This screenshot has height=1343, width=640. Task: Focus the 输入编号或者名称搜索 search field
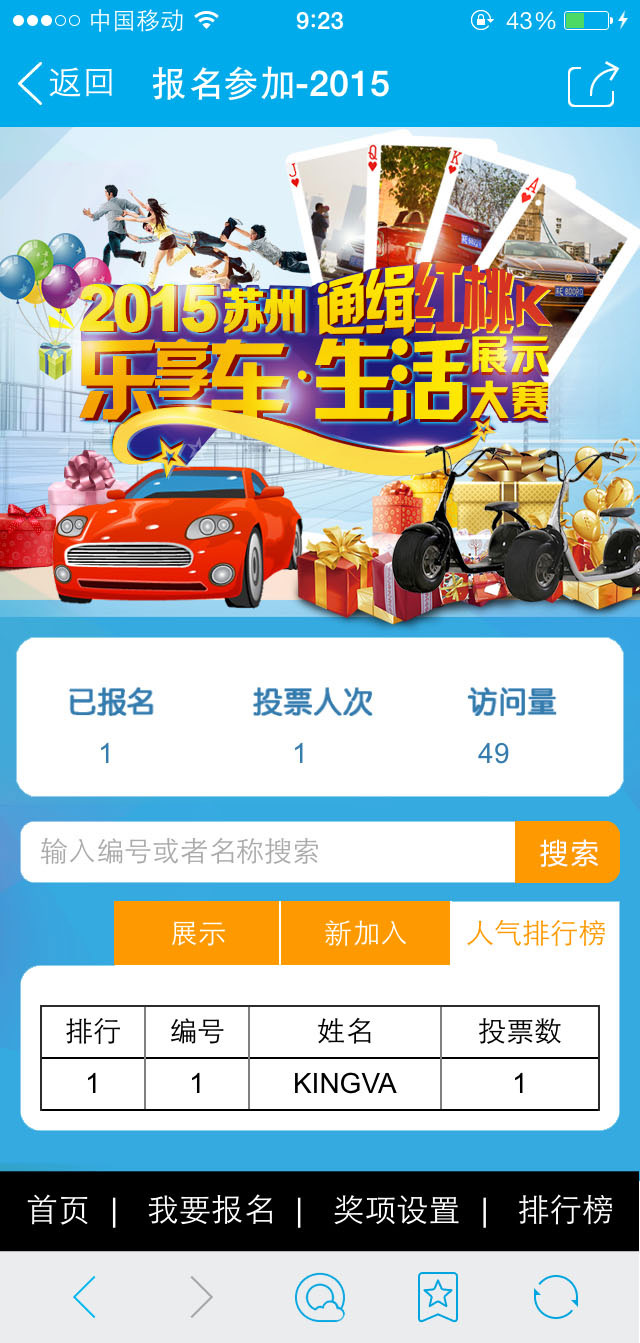(268, 852)
